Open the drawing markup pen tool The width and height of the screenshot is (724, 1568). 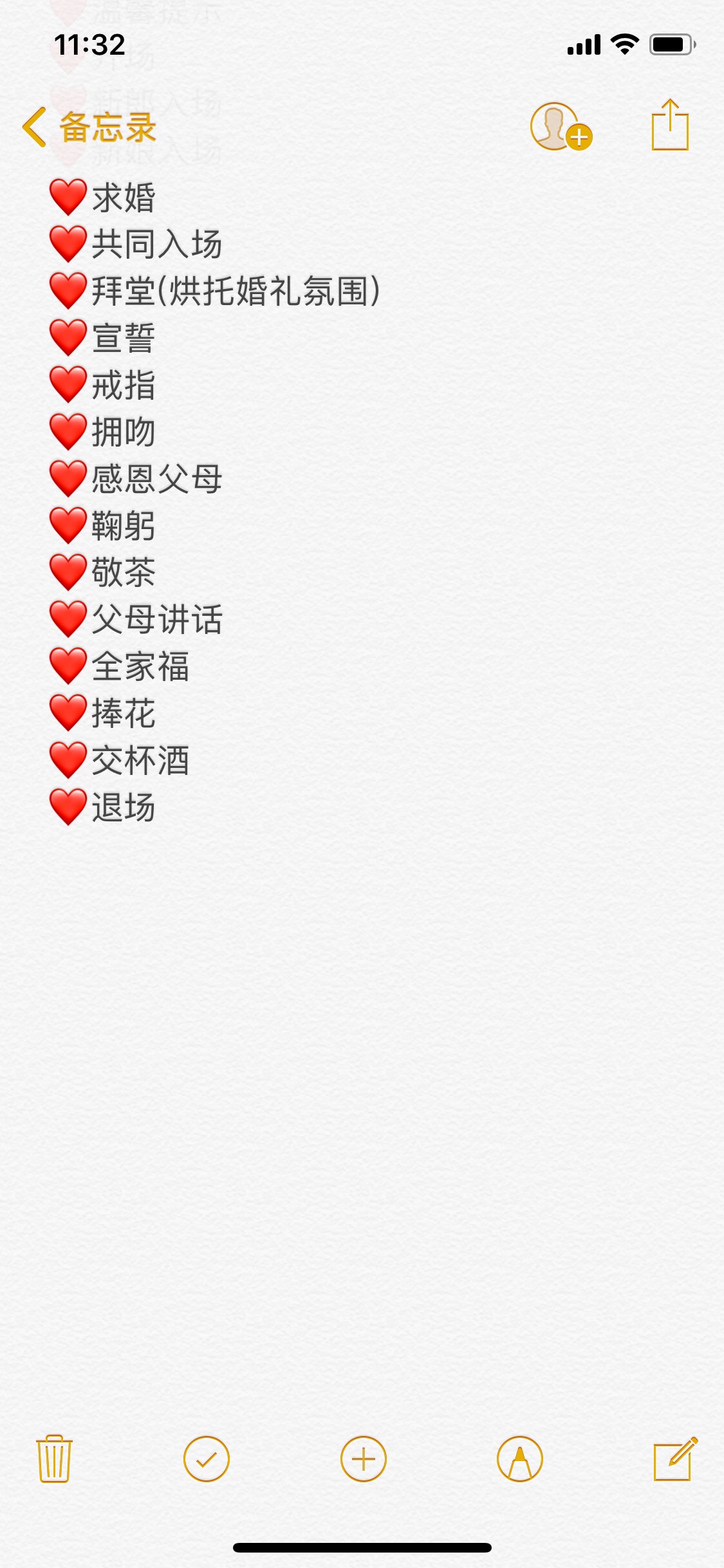[x=520, y=1459]
